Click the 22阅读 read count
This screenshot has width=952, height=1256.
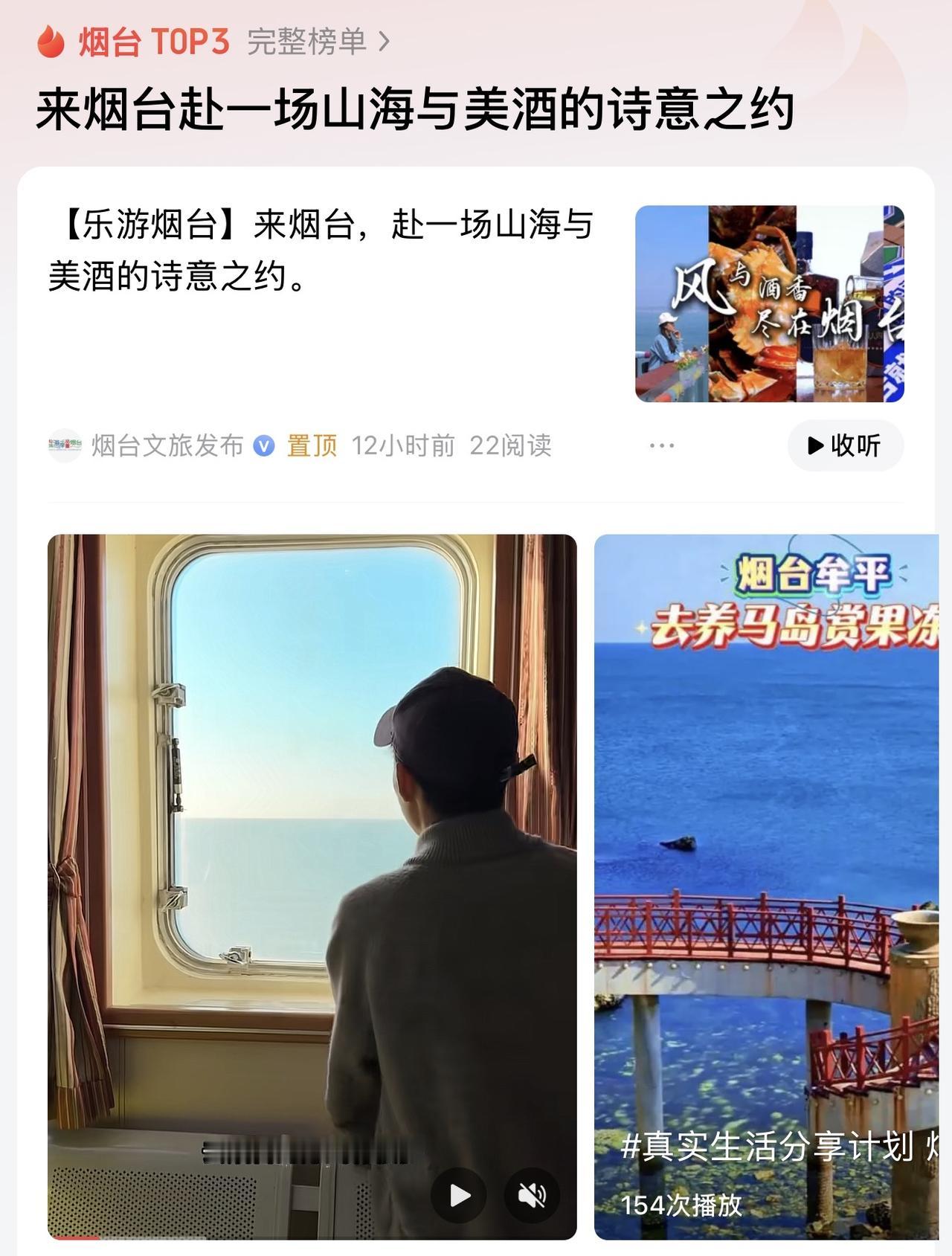[x=512, y=444]
